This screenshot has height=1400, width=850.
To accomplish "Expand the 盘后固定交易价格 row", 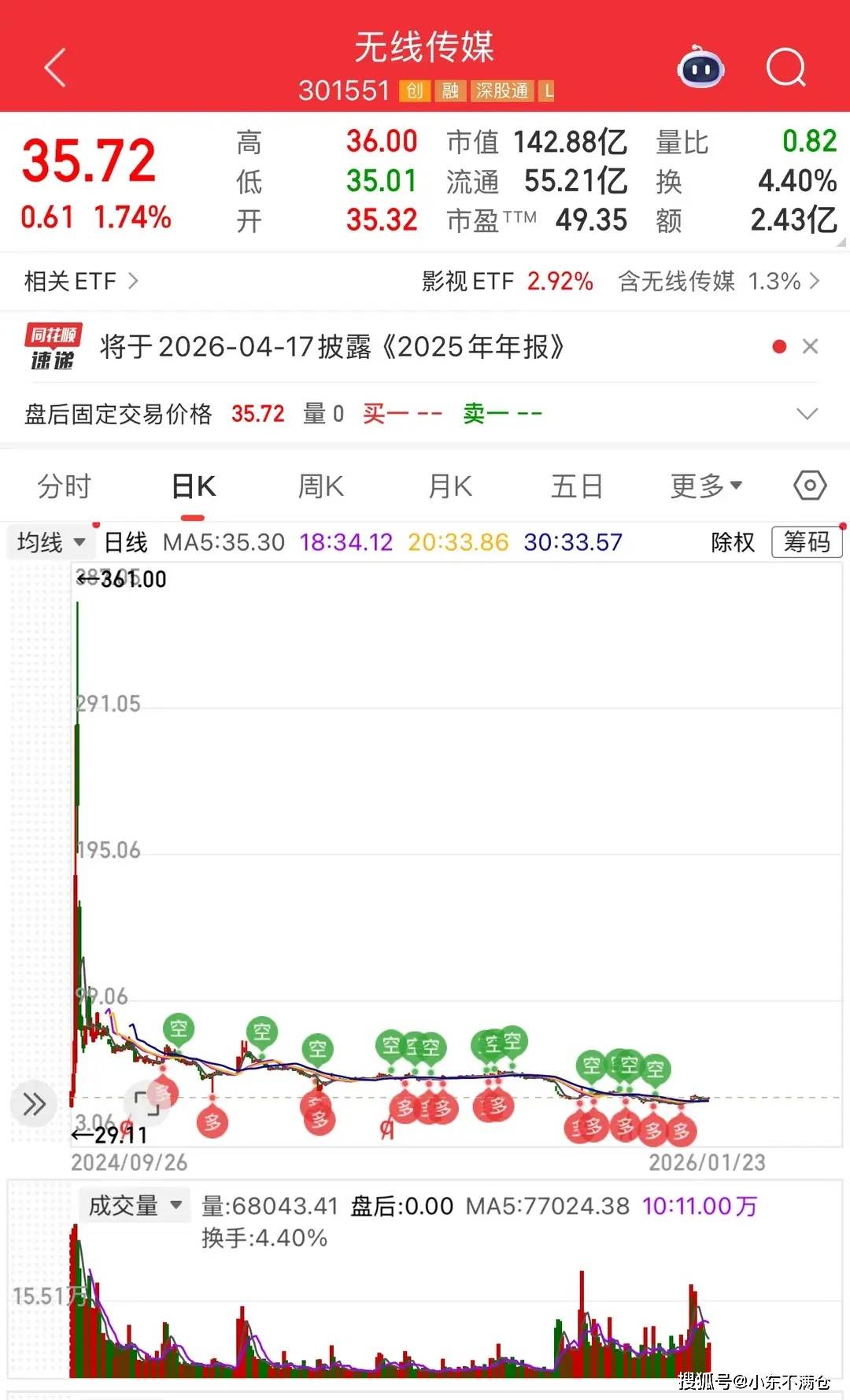I will point(807,414).
